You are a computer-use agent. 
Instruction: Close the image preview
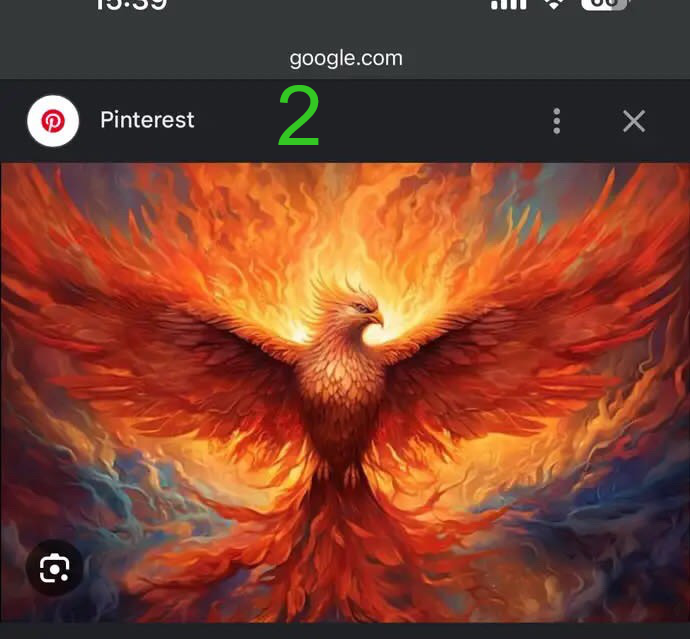(634, 122)
